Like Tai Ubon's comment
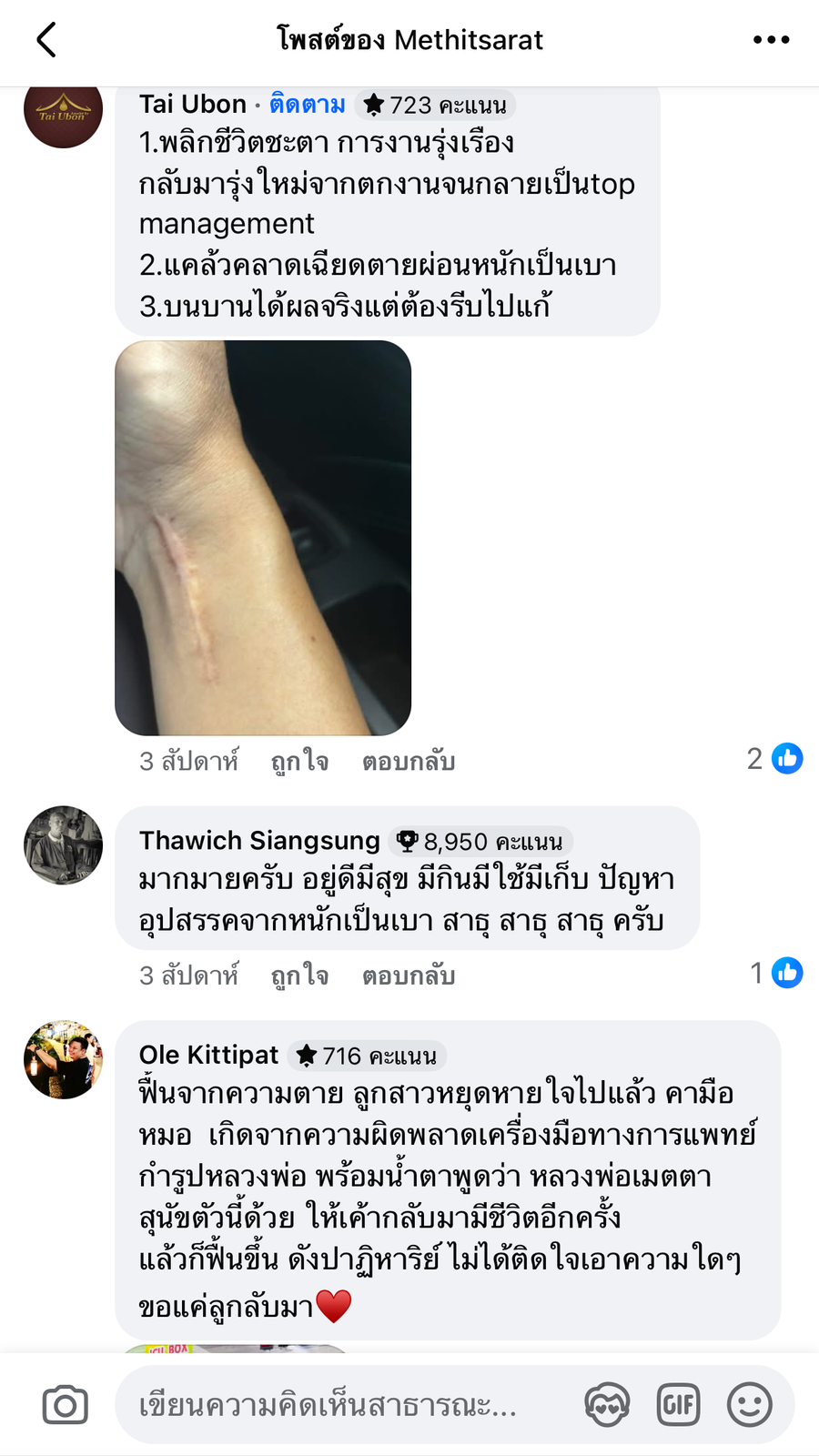 [299, 761]
